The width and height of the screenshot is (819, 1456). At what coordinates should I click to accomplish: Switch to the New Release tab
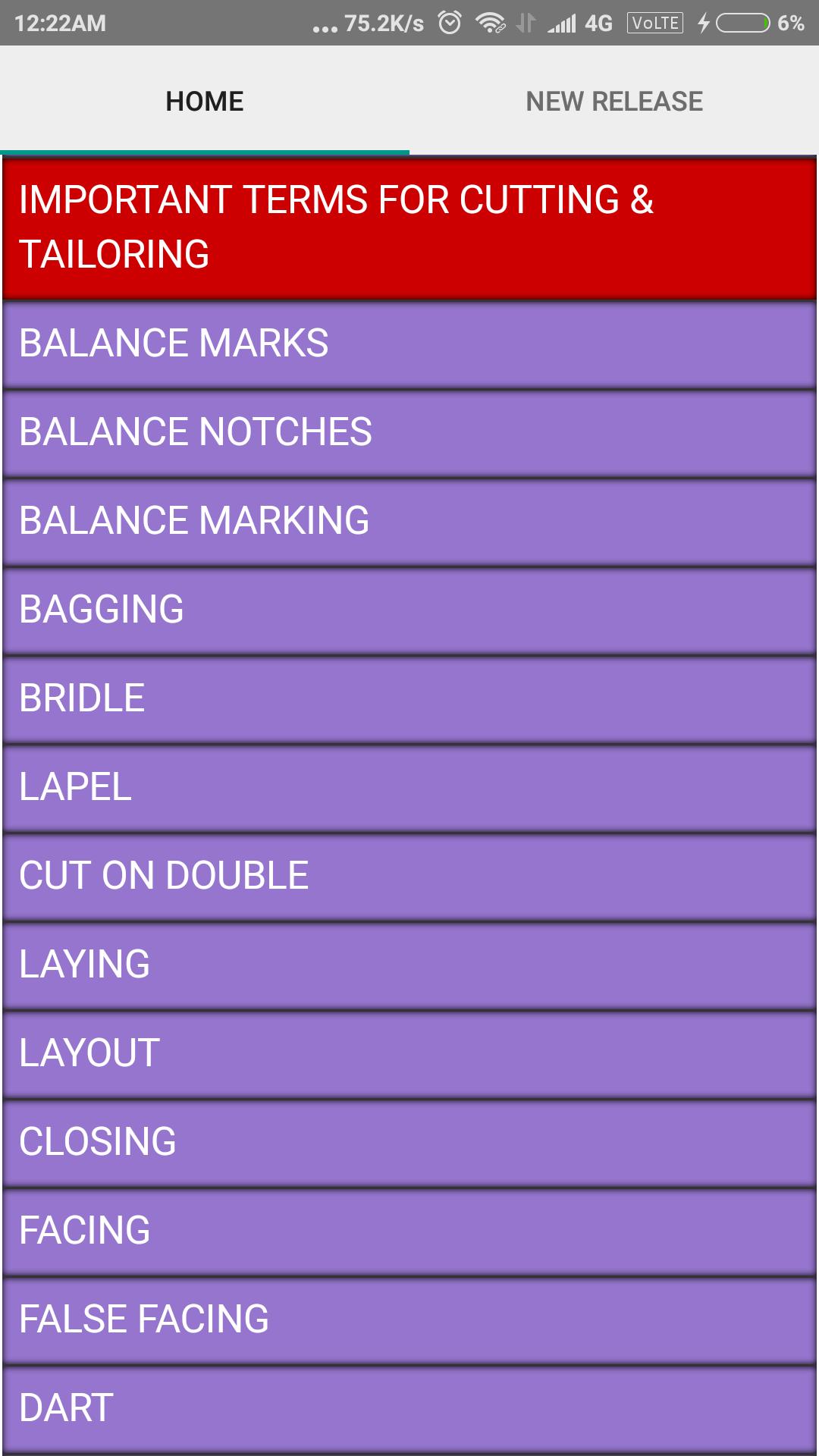[614, 101]
